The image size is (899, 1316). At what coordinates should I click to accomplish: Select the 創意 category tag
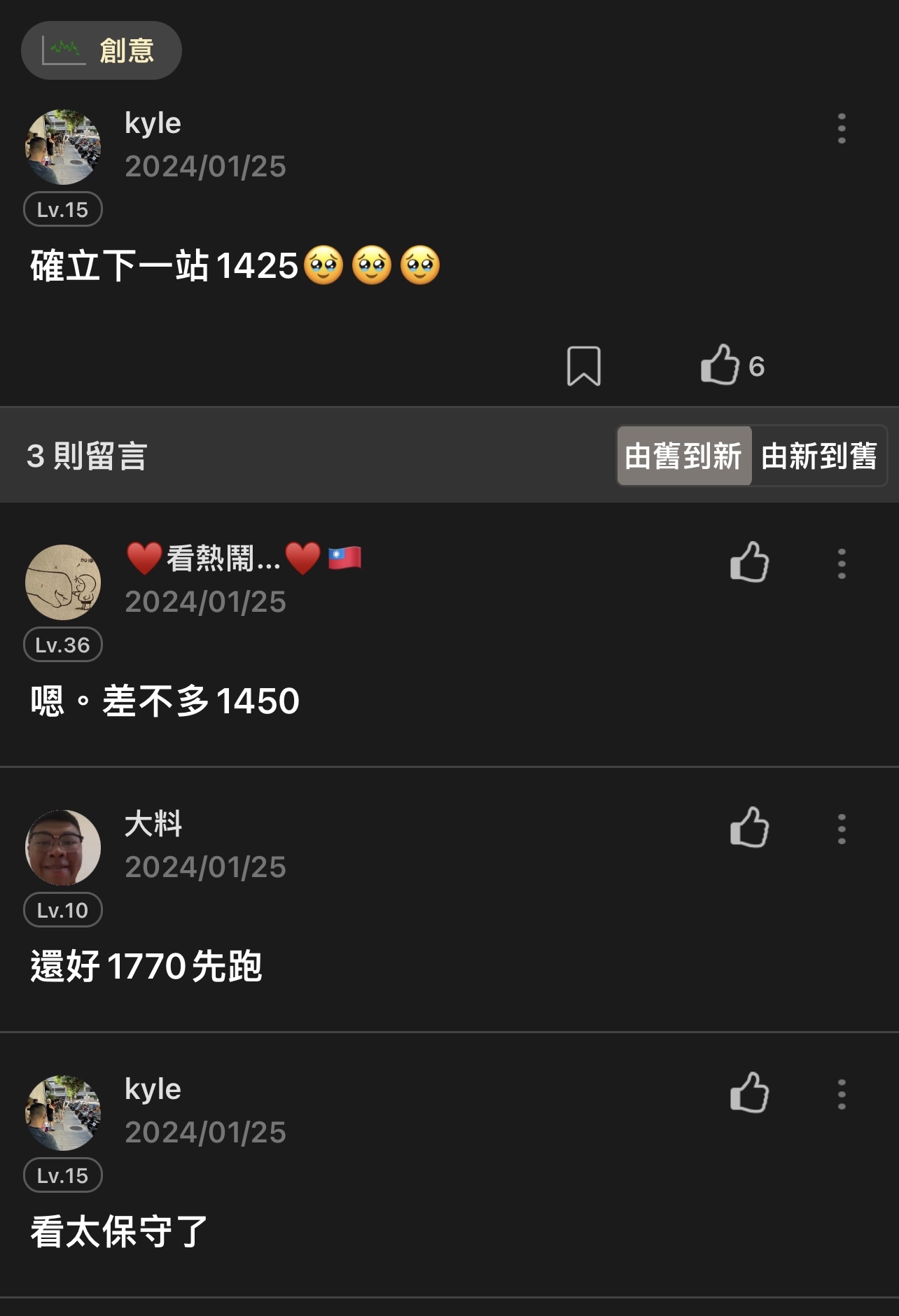click(x=101, y=49)
